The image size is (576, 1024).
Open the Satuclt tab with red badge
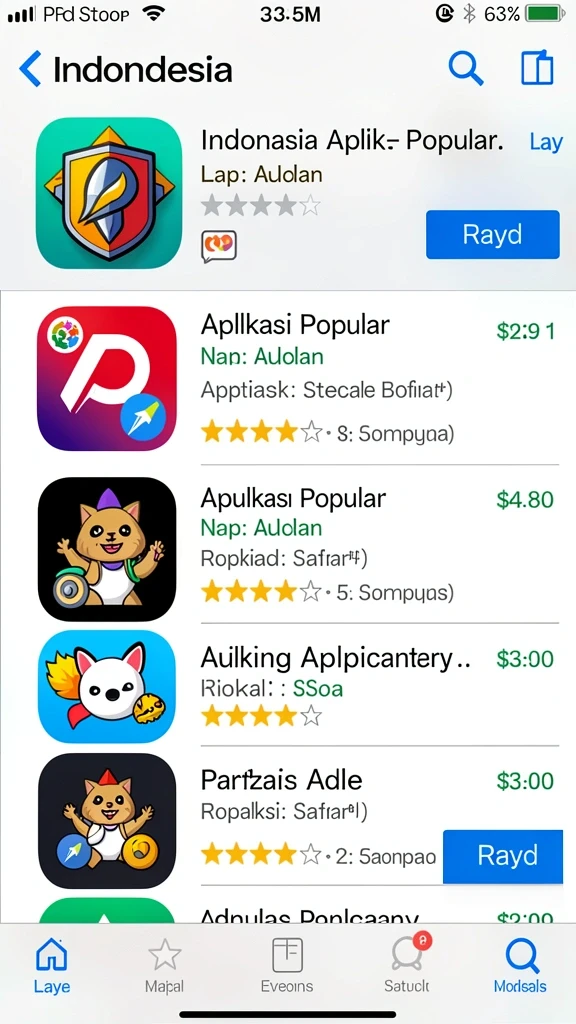pos(407,967)
